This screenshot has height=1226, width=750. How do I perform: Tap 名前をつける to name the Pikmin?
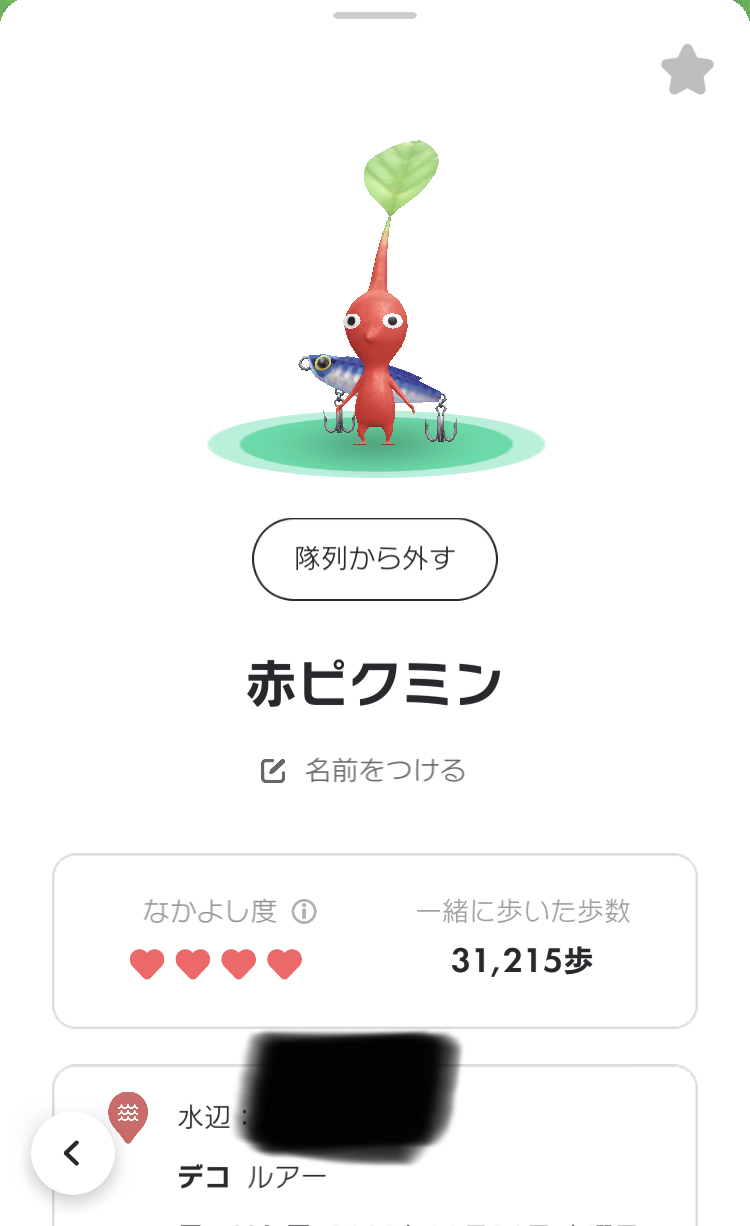coord(363,770)
